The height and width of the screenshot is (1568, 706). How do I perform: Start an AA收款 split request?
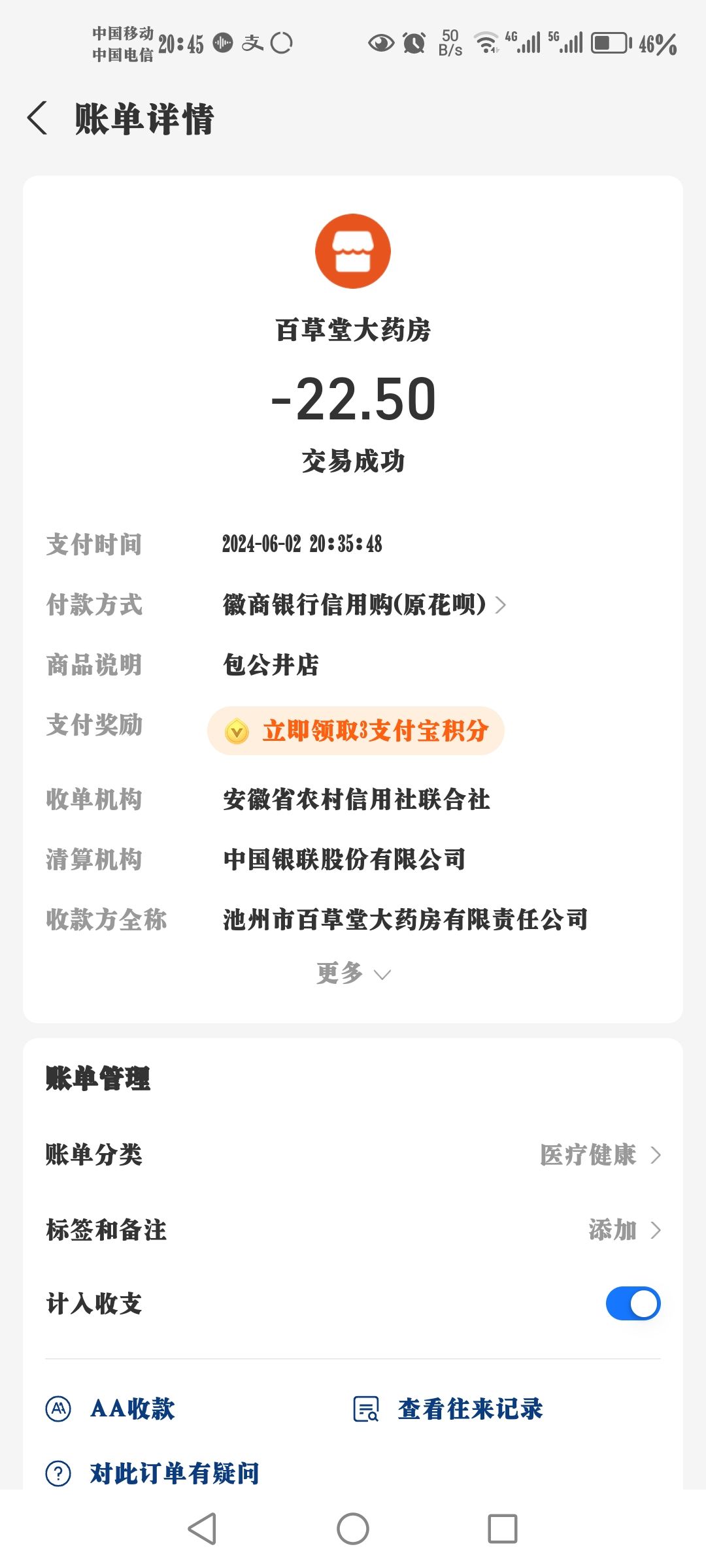click(111, 1409)
